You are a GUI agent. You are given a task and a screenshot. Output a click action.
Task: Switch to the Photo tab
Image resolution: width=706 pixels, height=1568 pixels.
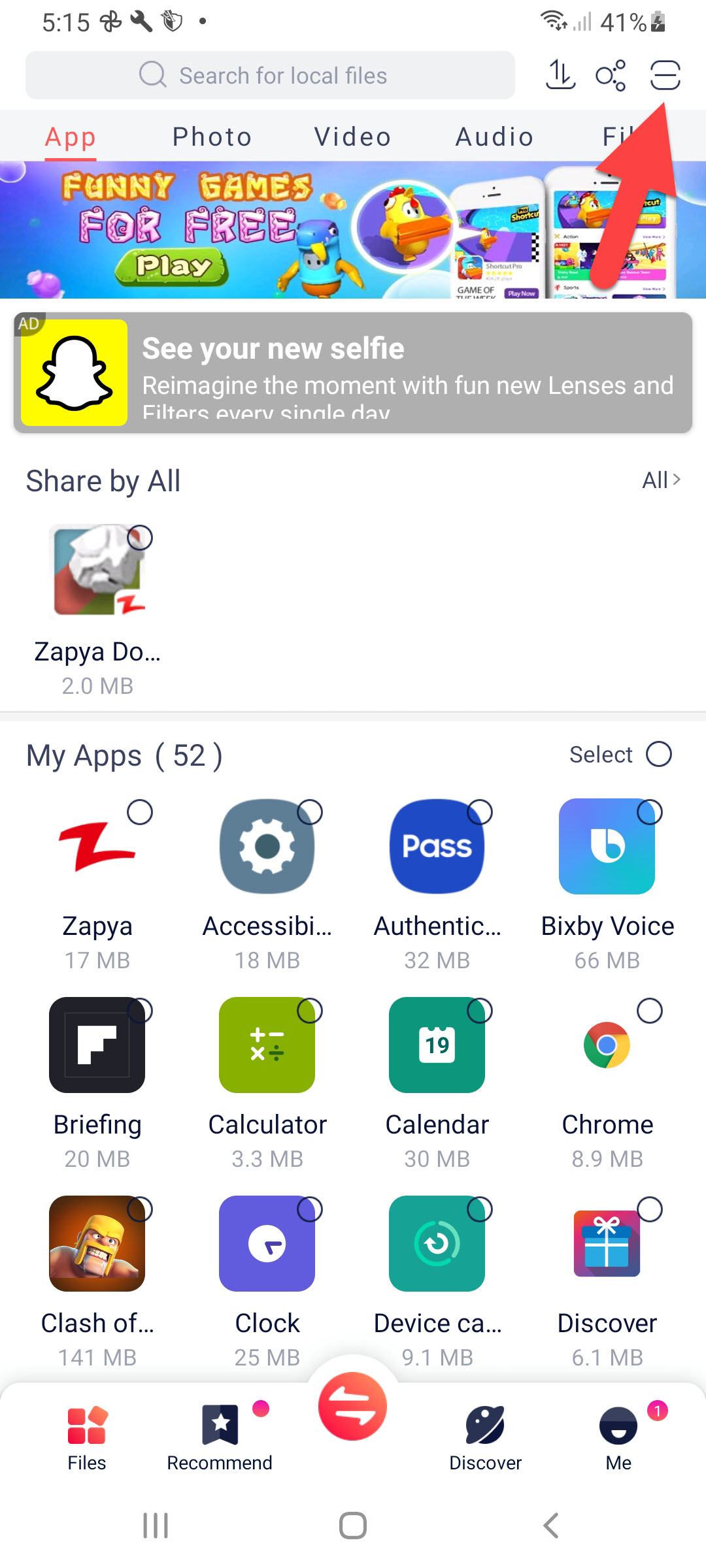(212, 137)
